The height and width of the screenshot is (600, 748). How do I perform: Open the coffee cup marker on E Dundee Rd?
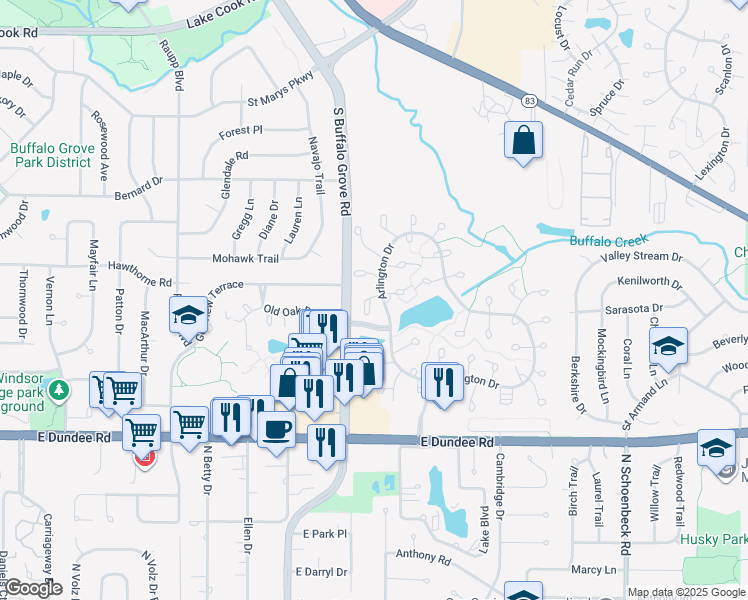click(277, 430)
